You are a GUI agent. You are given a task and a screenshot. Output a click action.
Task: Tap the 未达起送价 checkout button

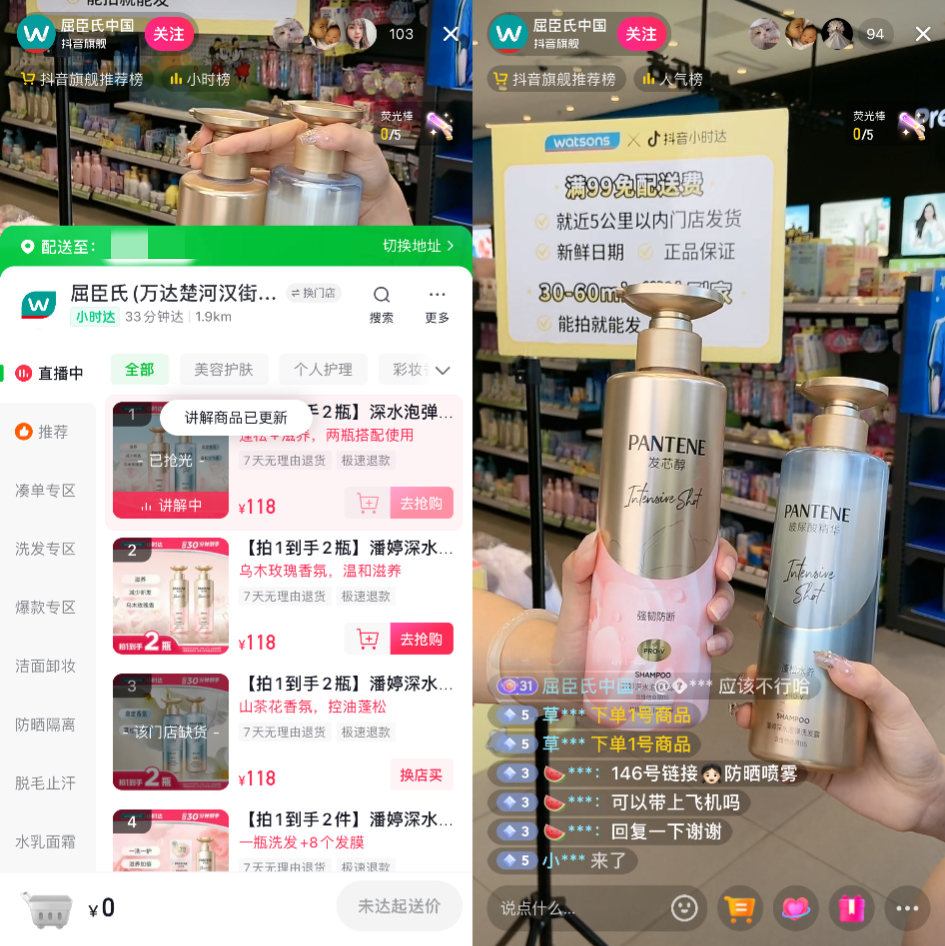399,906
